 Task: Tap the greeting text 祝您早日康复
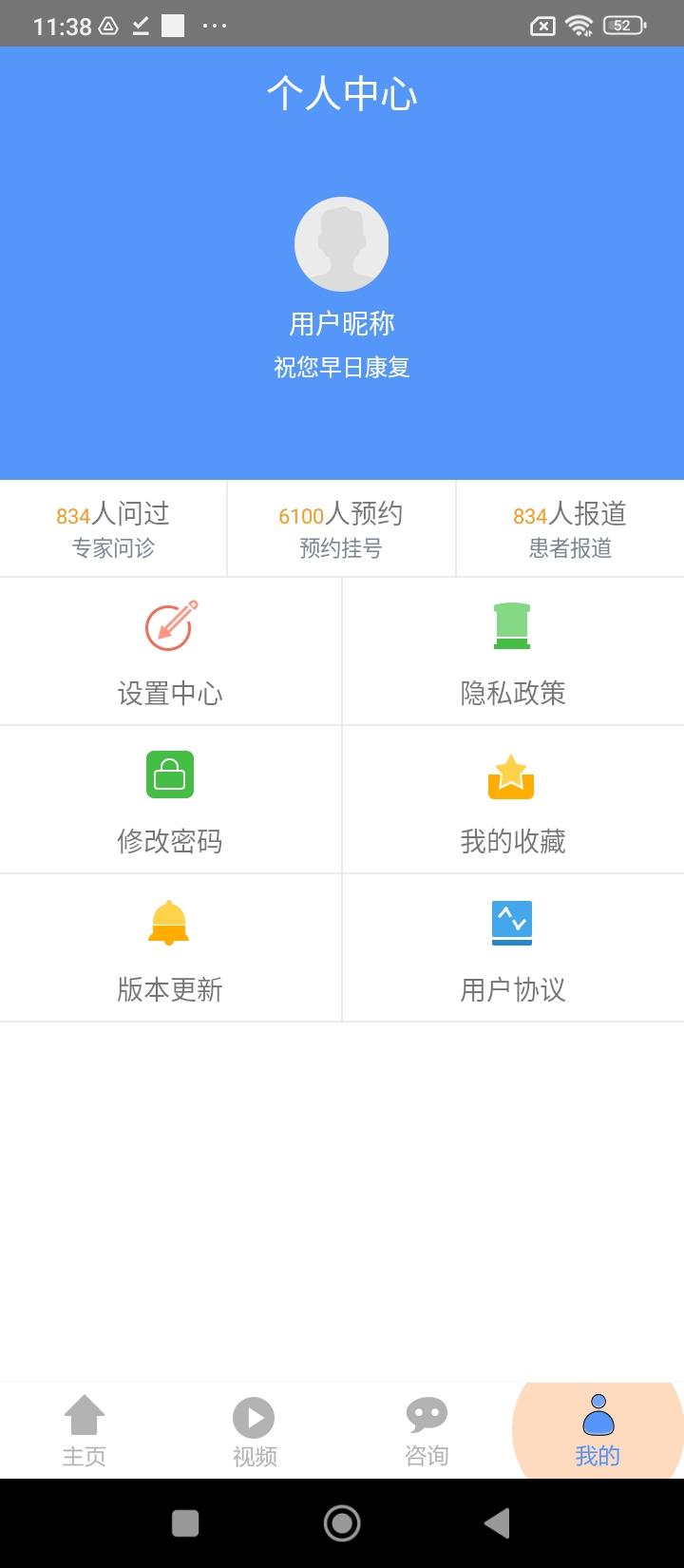click(x=342, y=368)
